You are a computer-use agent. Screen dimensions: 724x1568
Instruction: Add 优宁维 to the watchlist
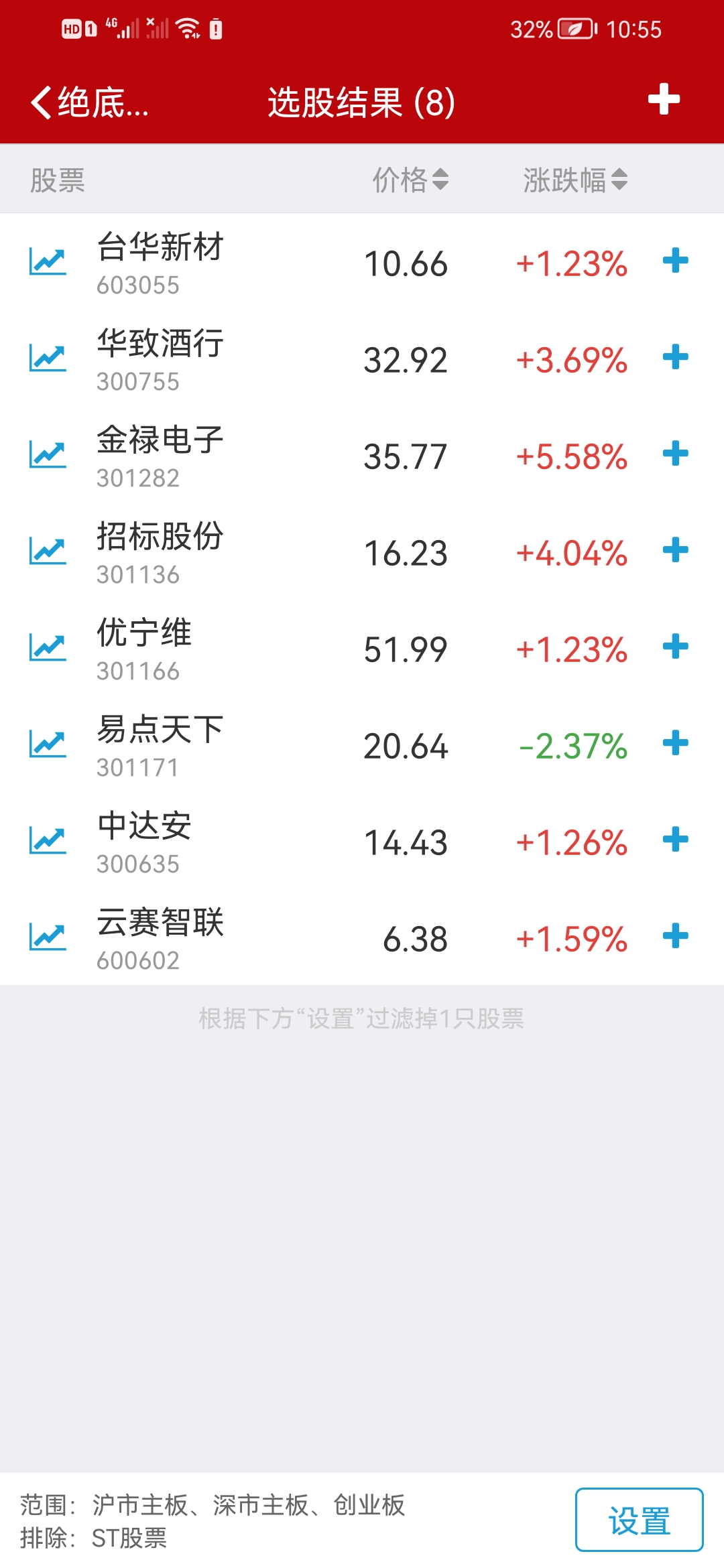coord(675,647)
